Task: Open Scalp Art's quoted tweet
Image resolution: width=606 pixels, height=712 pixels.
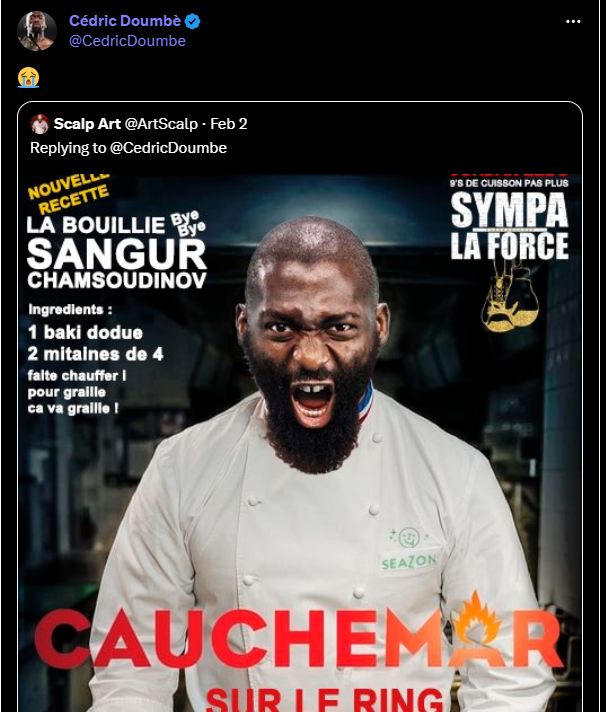Action: point(300,136)
